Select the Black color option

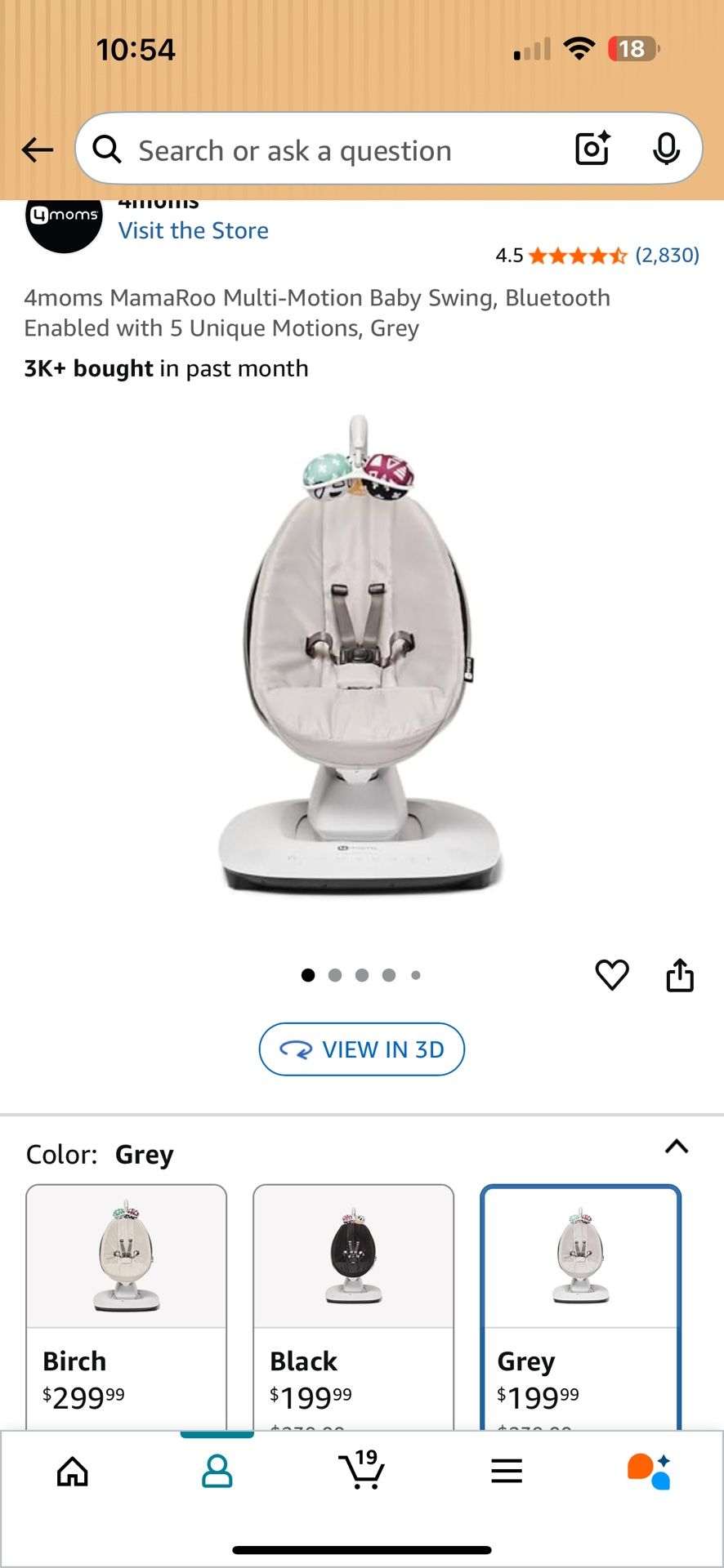(353, 1254)
